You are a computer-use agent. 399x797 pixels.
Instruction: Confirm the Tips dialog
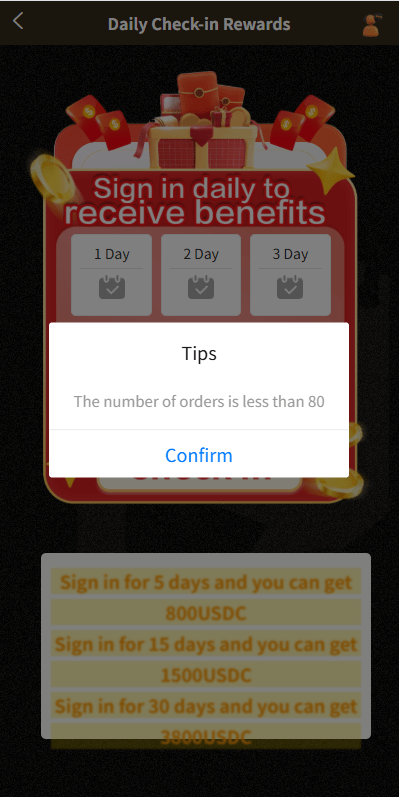[x=199, y=455]
